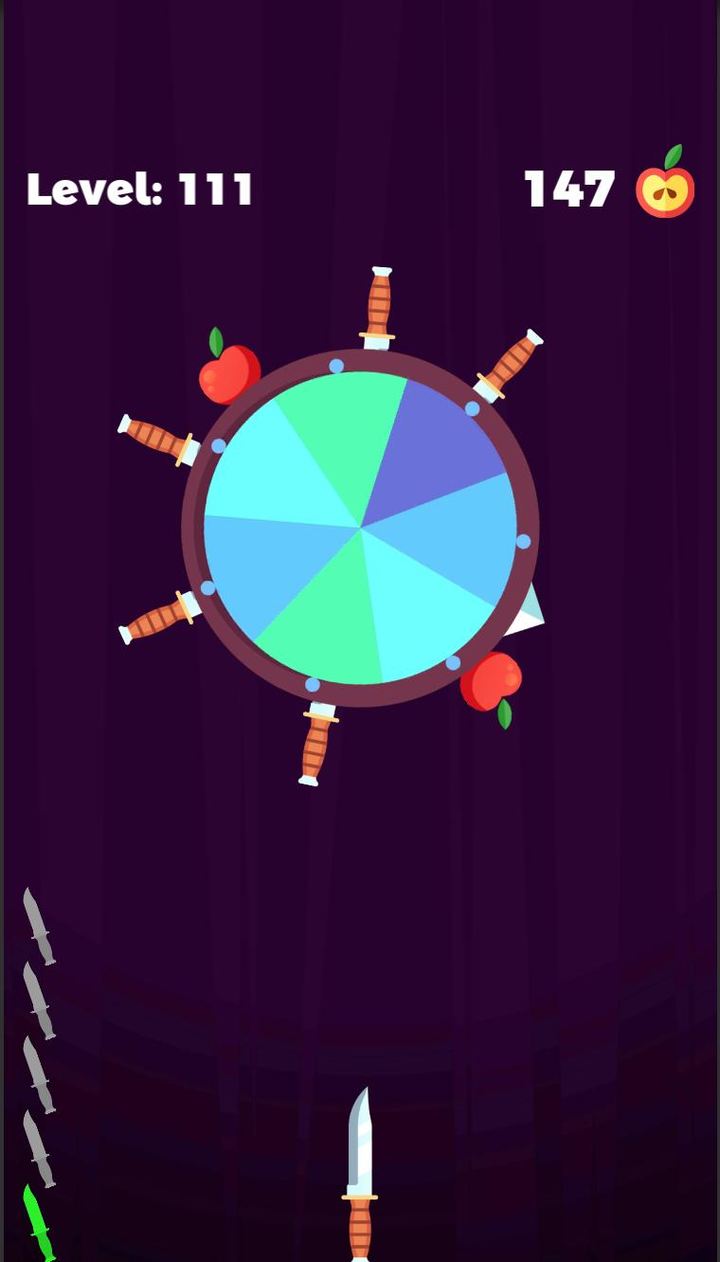This screenshot has width=720, height=1262.
Task: Tap the knife embedded at the top of the wheel
Action: pos(378,305)
